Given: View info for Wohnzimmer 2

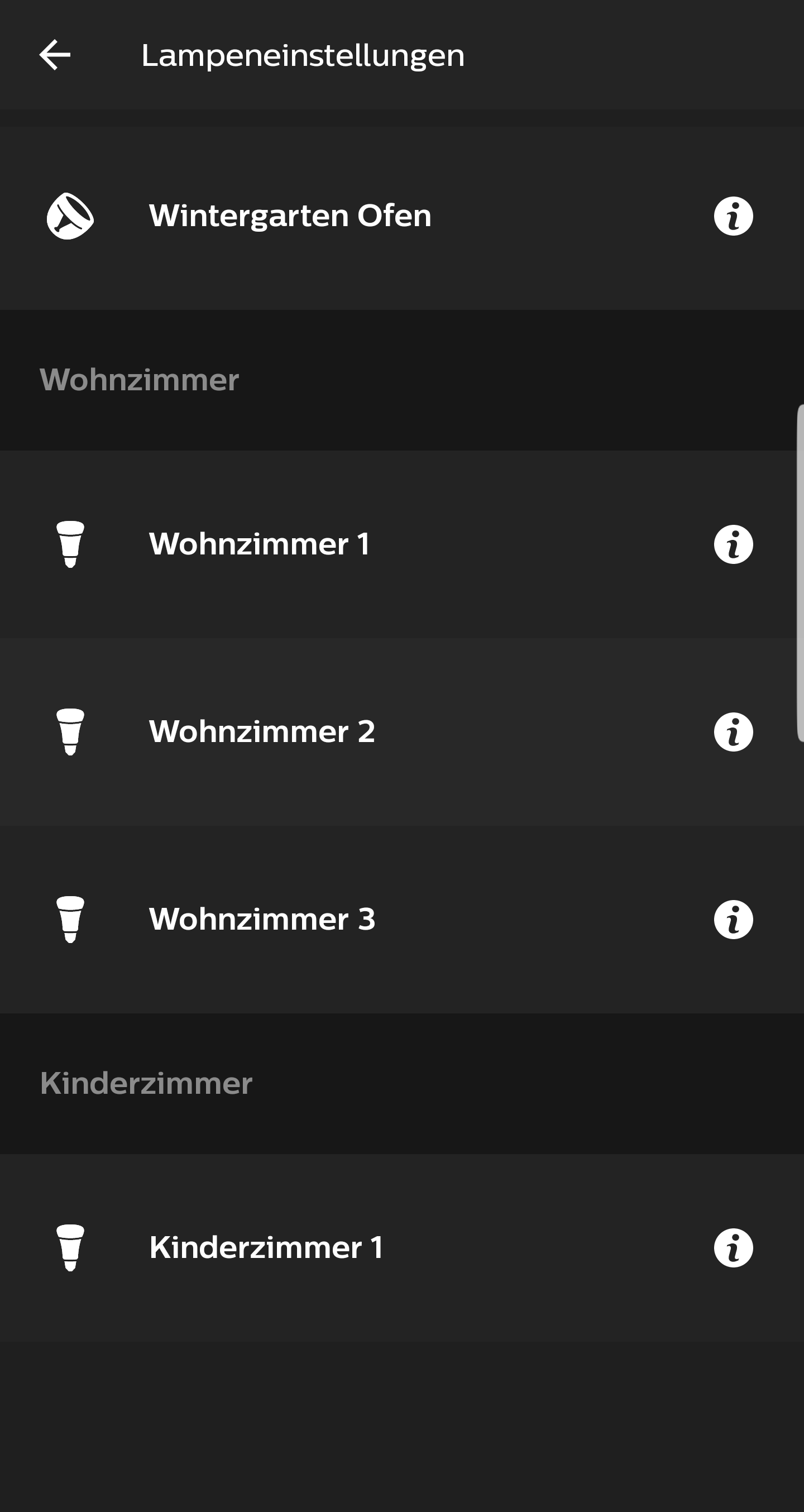Looking at the screenshot, I should coord(733,732).
